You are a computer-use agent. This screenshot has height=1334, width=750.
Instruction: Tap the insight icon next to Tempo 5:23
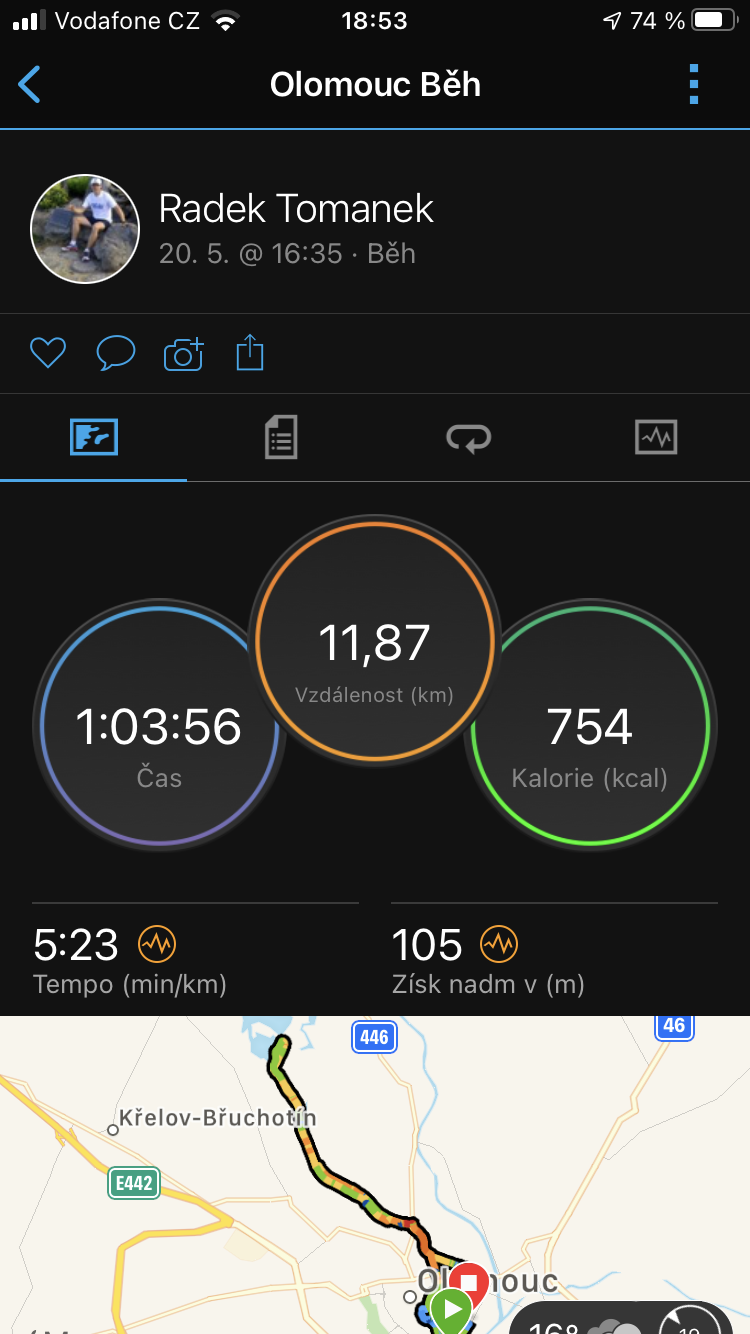(x=157, y=943)
